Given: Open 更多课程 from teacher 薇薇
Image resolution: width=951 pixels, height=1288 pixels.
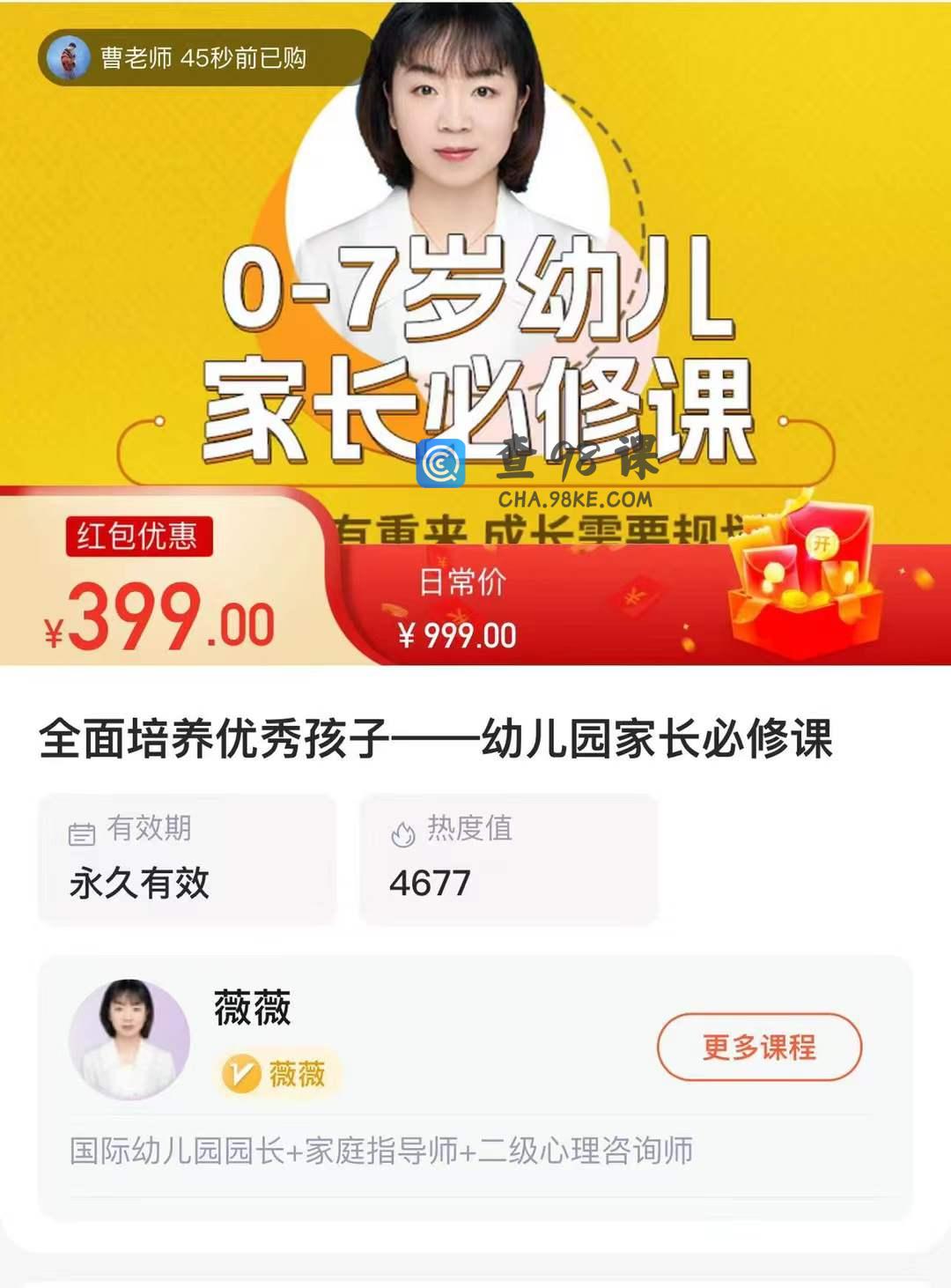Looking at the screenshot, I should pyautogui.click(x=759, y=1047).
